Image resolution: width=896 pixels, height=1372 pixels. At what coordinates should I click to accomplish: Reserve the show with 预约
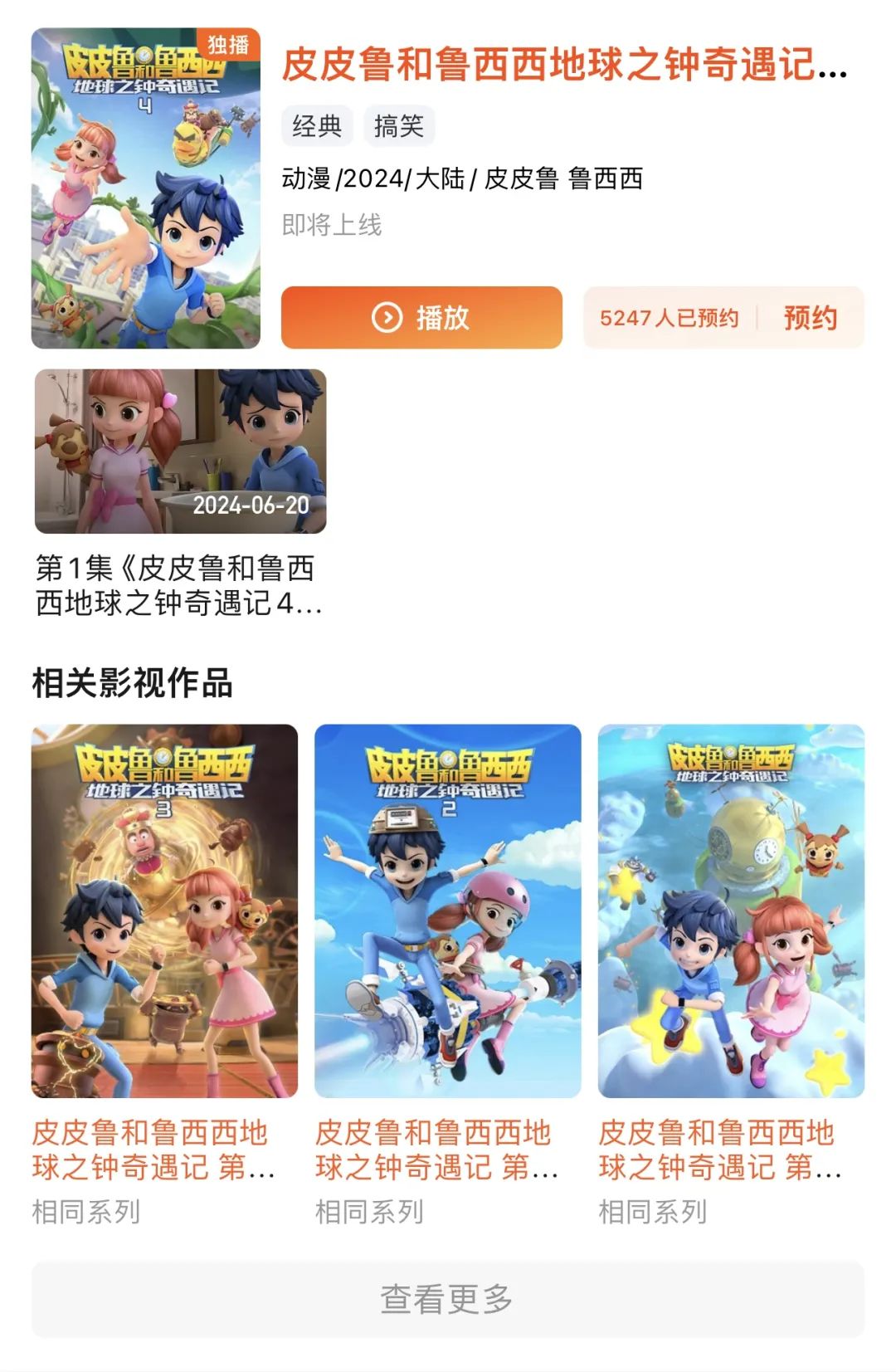[x=810, y=318]
